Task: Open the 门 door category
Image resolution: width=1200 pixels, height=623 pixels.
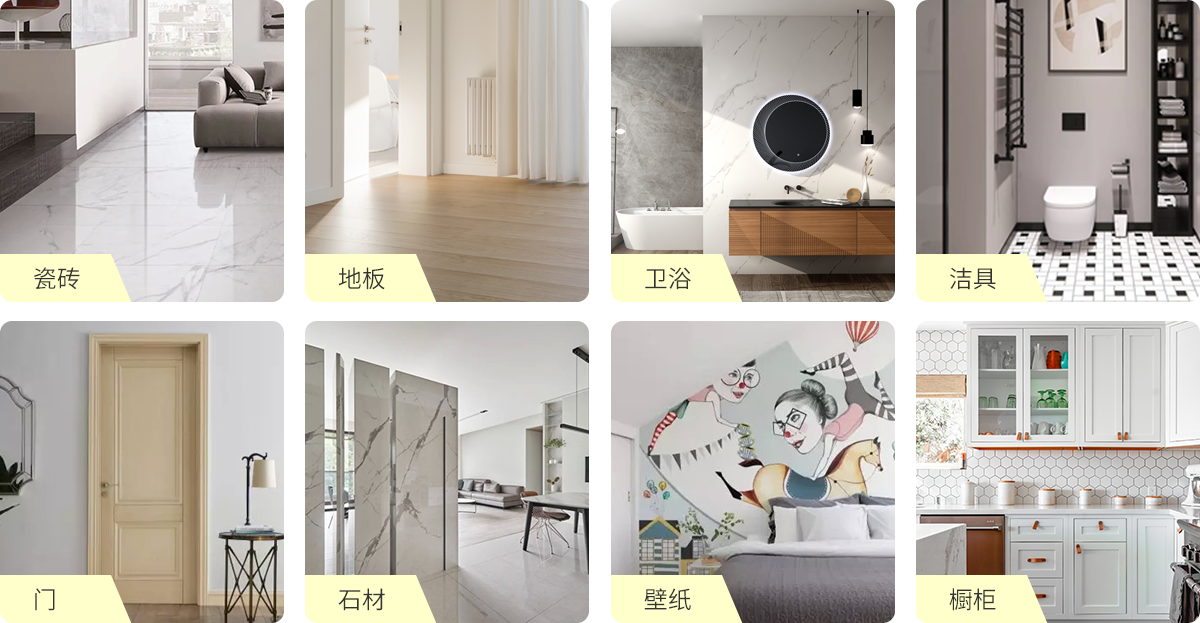Action: point(142,470)
